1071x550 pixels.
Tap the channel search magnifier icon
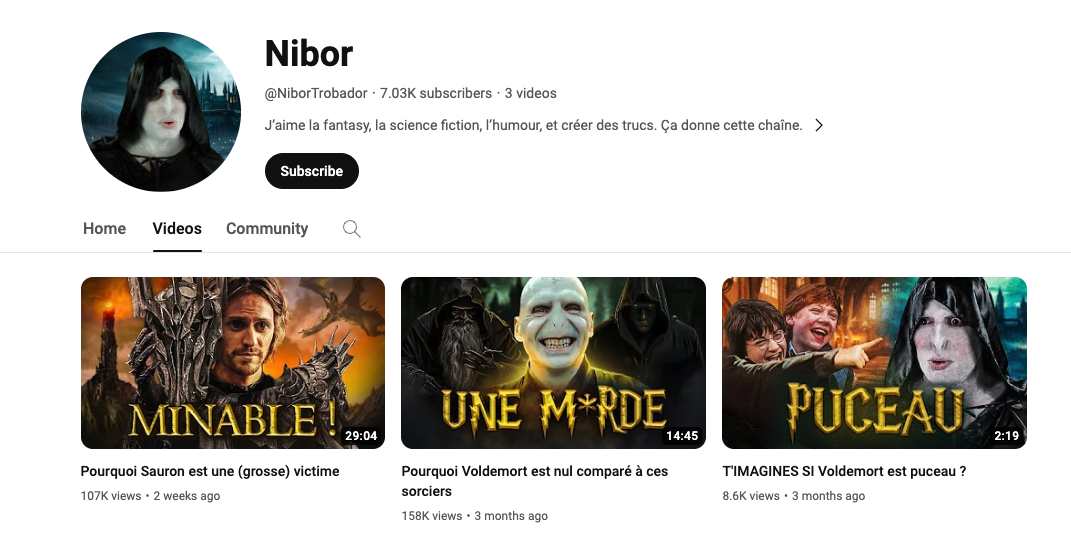tap(351, 228)
